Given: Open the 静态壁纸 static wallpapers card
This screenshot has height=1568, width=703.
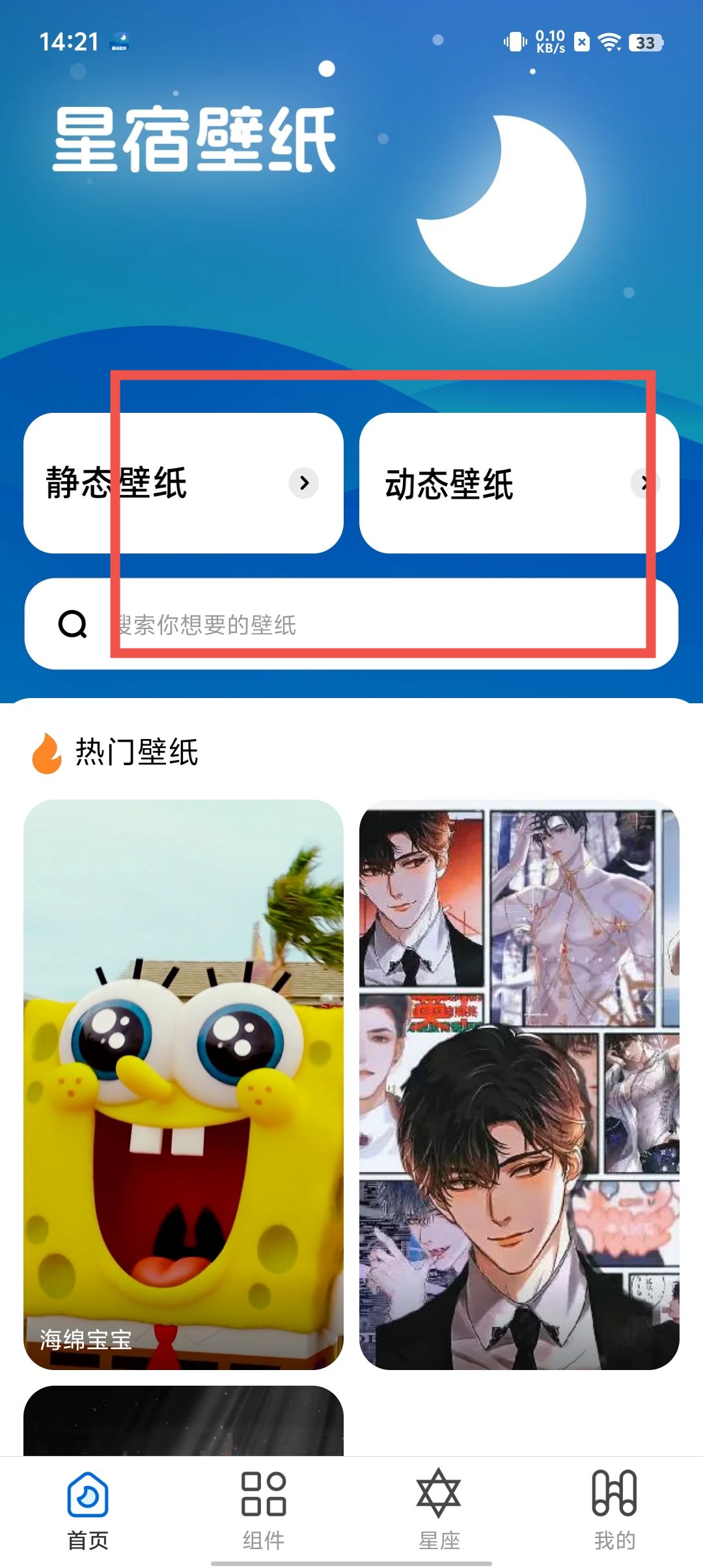Looking at the screenshot, I should pyautogui.click(x=183, y=483).
